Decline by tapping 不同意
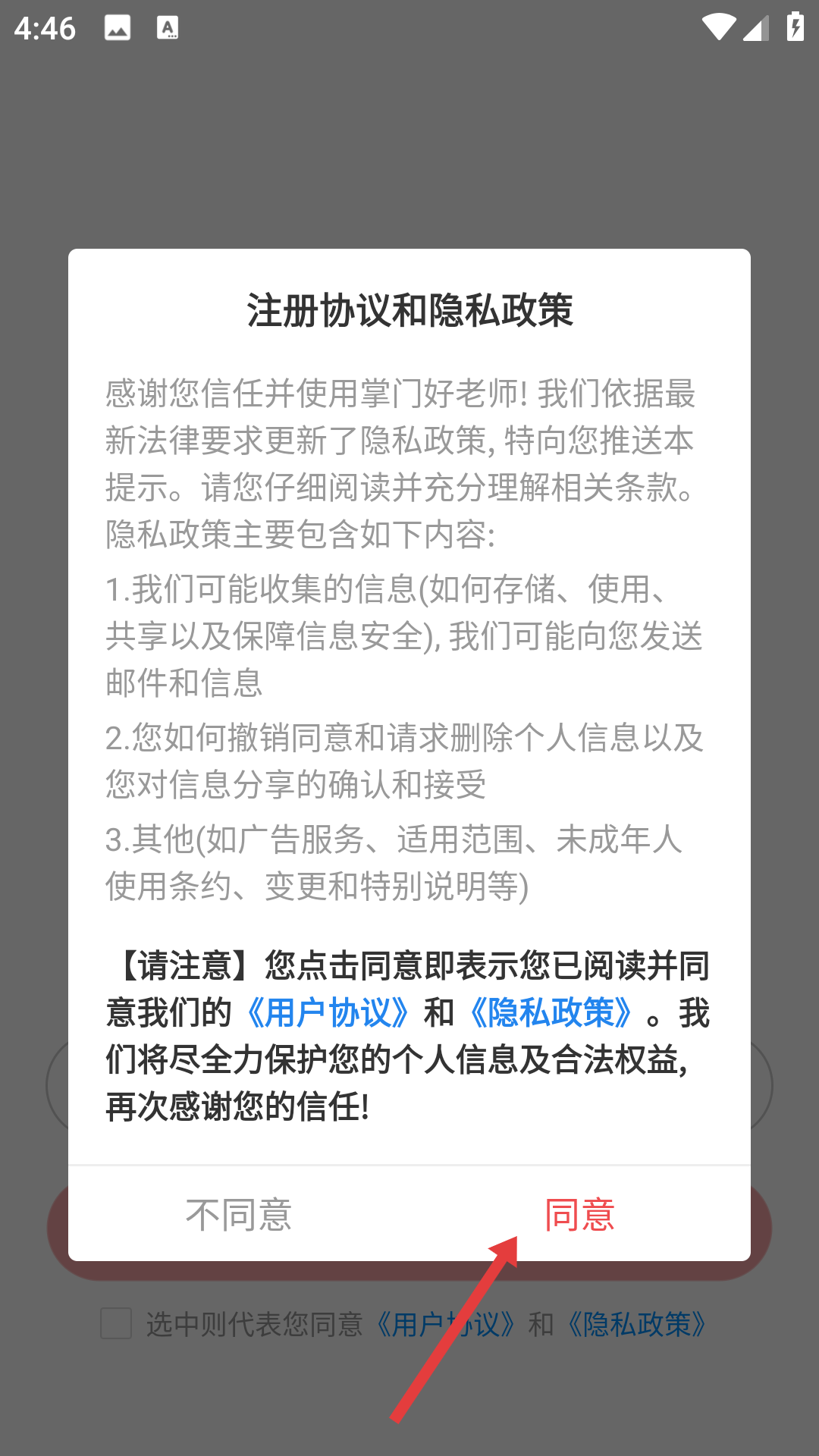819x1456 pixels. (239, 1214)
